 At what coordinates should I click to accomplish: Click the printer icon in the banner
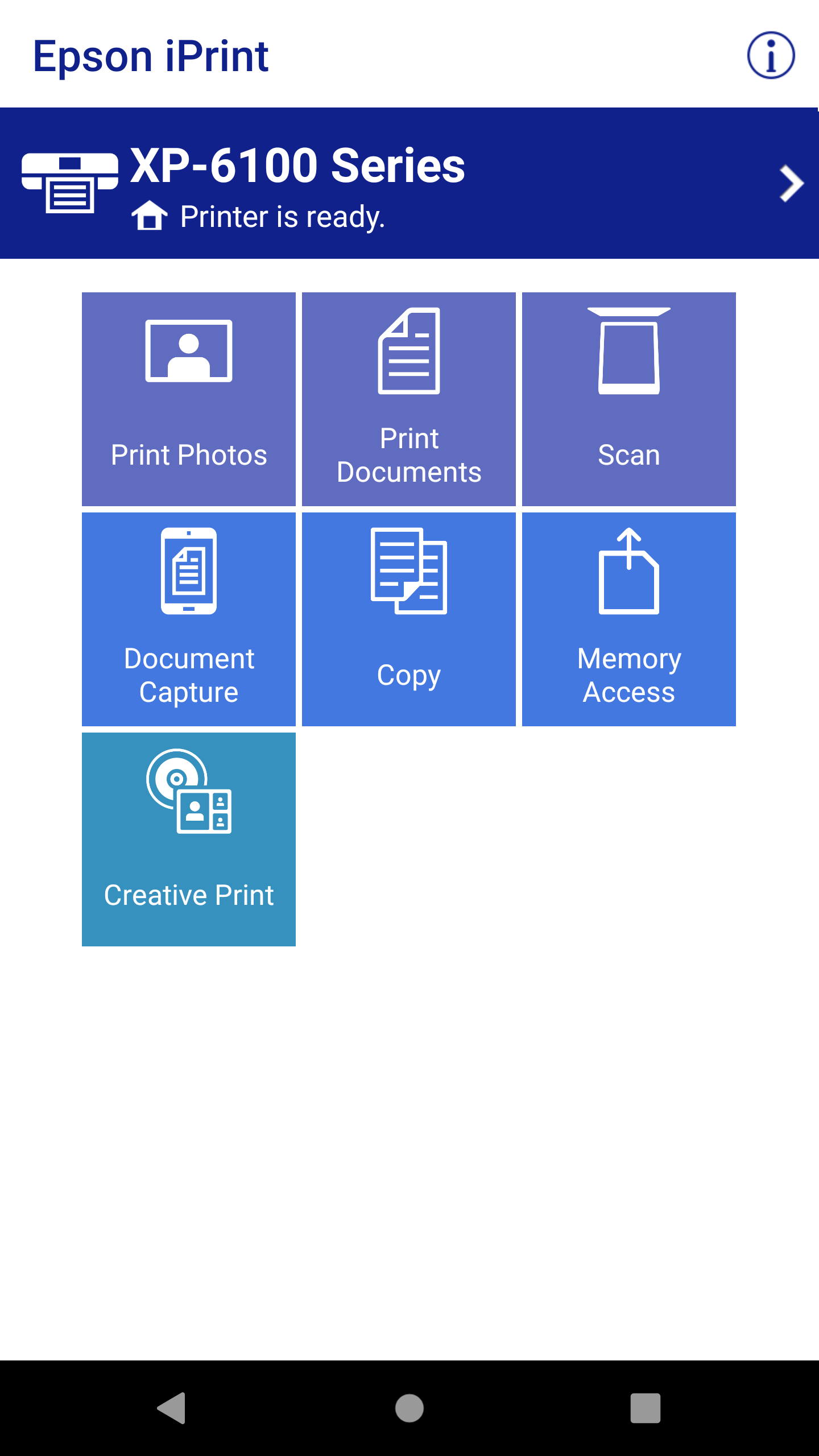click(x=68, y=182)
